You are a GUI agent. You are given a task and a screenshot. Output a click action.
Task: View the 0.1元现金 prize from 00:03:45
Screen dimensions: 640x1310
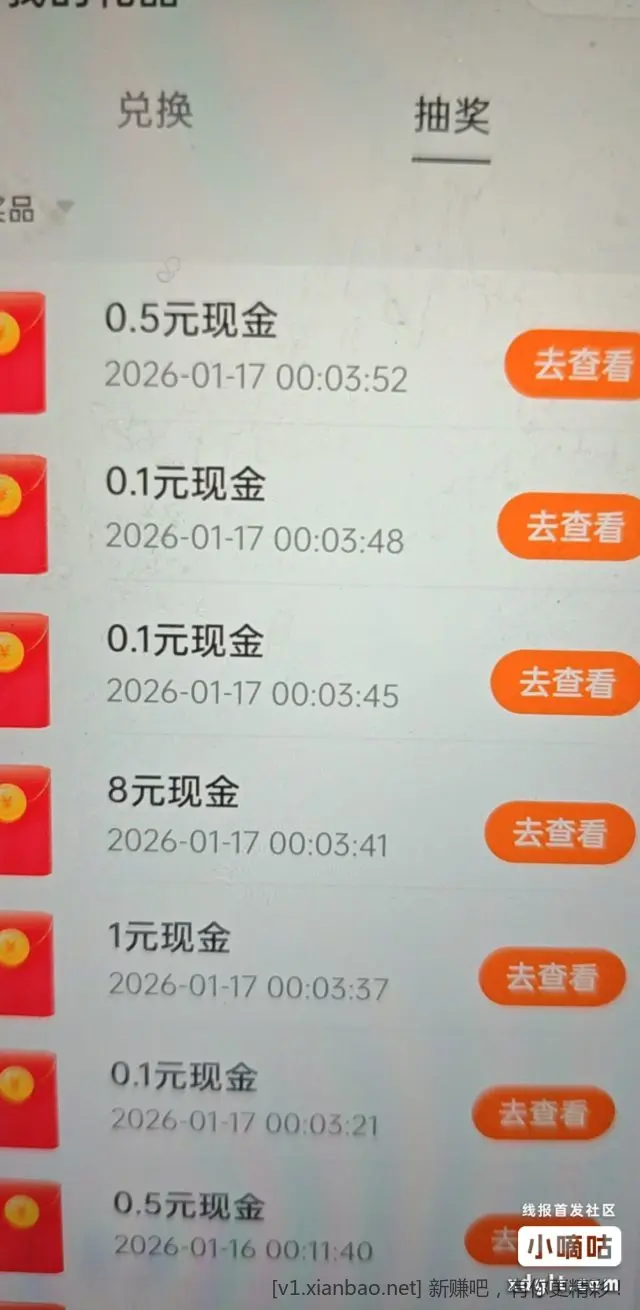(x=566, y=683)
